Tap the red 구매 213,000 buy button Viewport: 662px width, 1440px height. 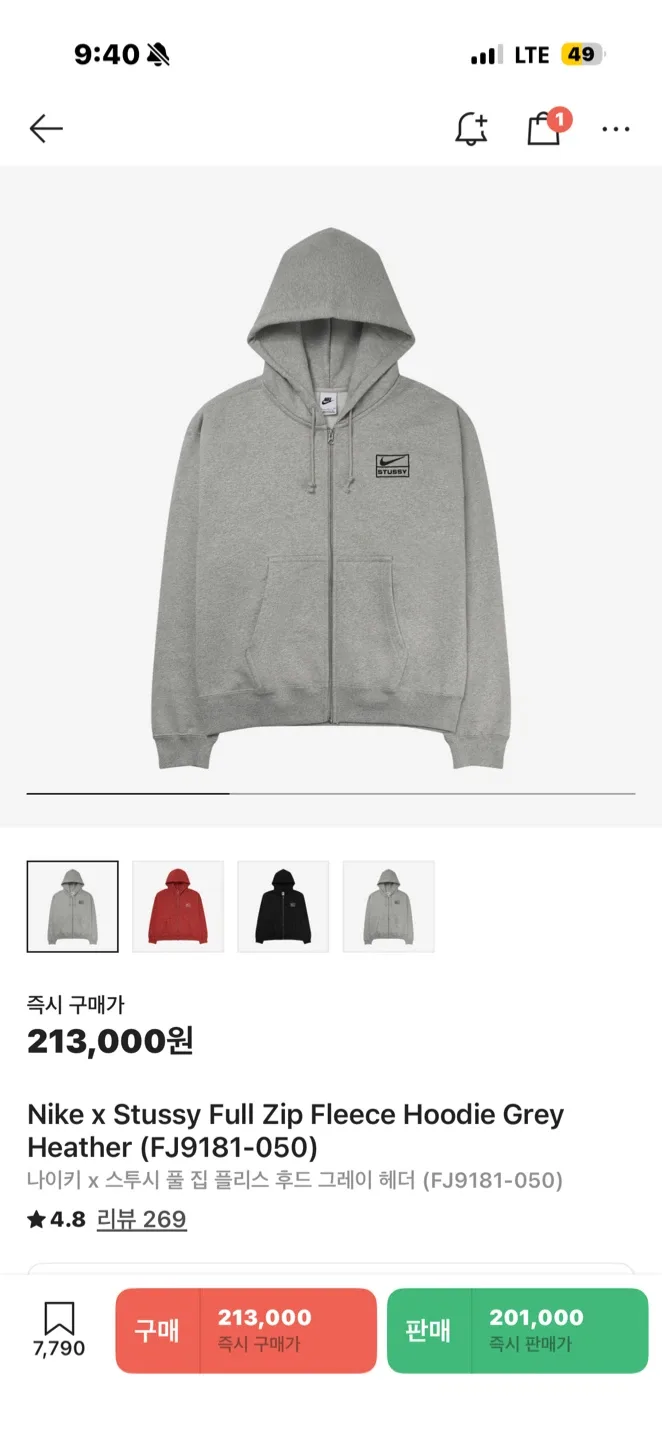246,1330
